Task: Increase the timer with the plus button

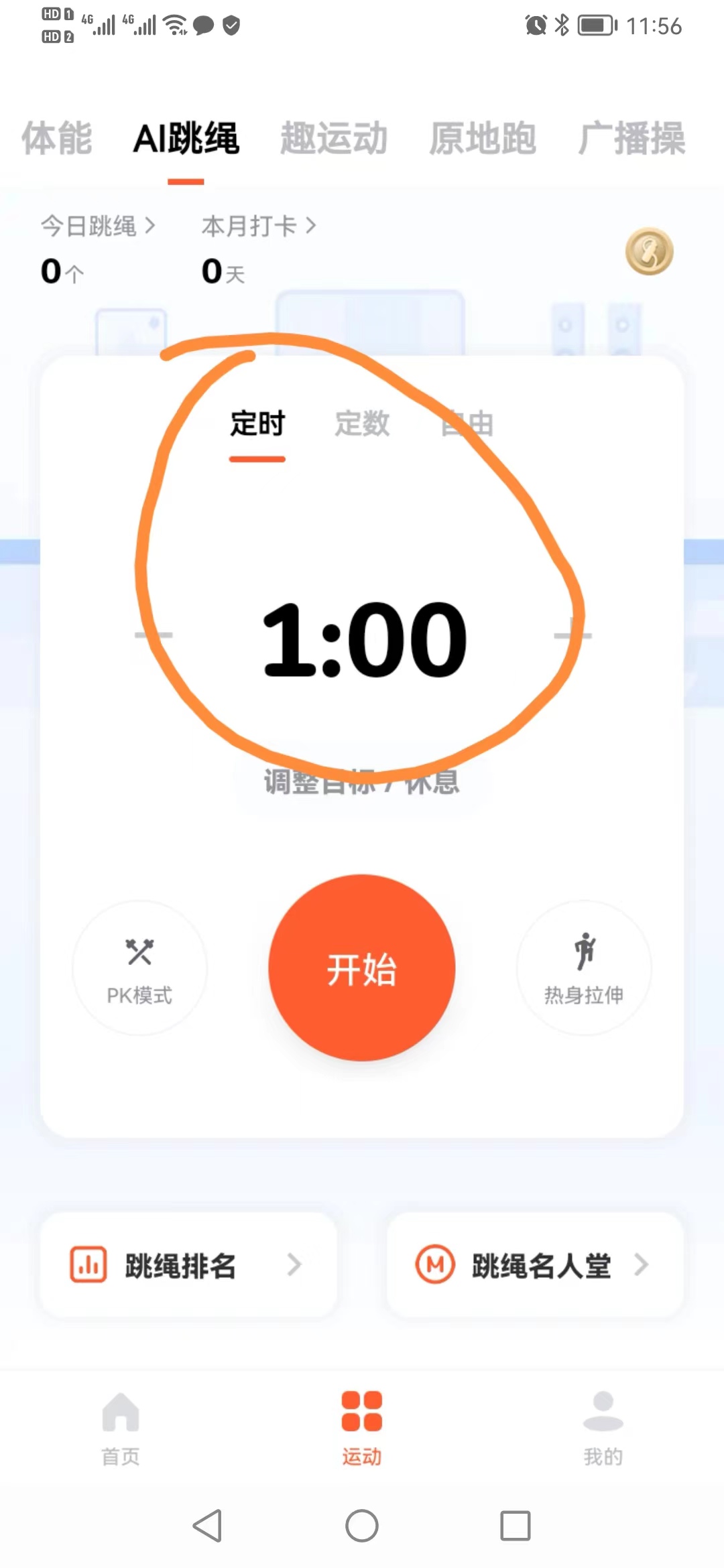Action: (572, 635)
